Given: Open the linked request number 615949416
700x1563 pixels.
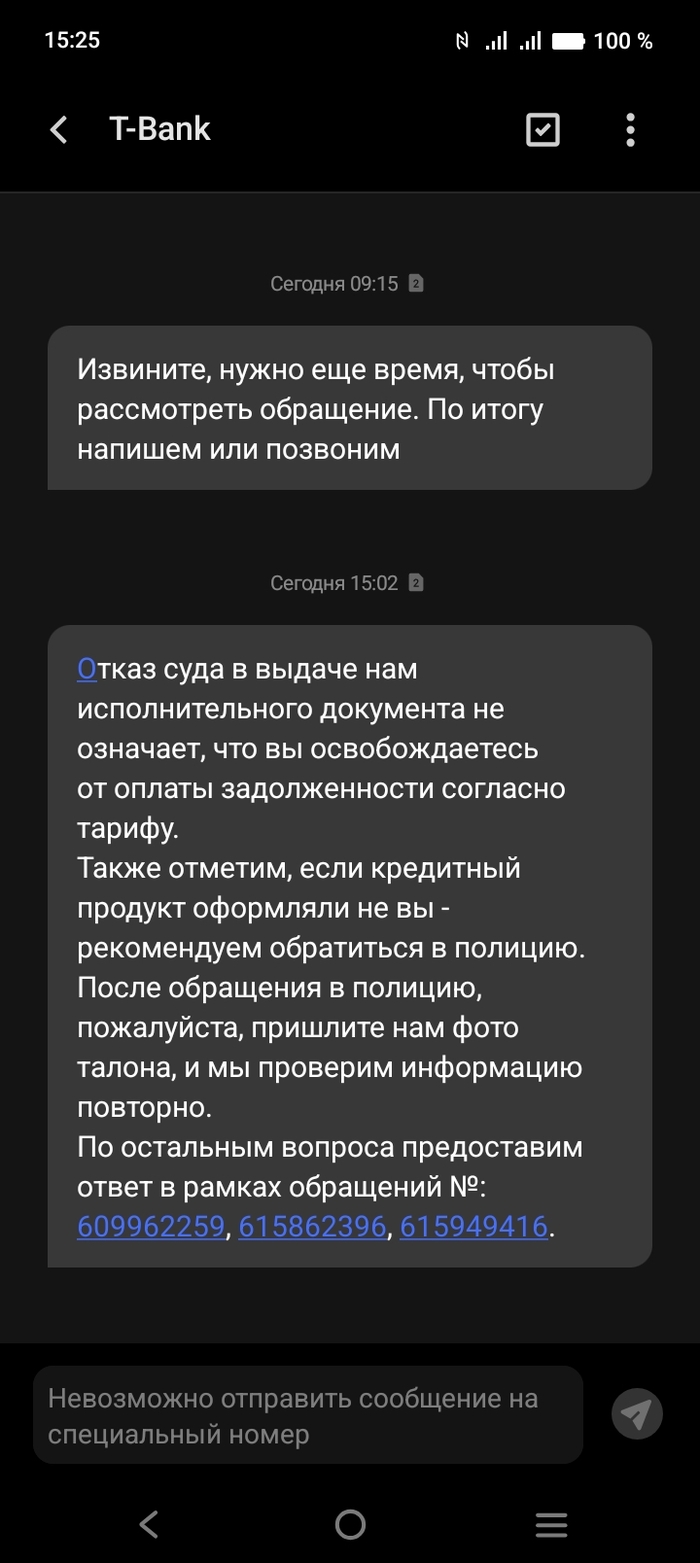Looking at the screenshot, I should [473, 1226].
